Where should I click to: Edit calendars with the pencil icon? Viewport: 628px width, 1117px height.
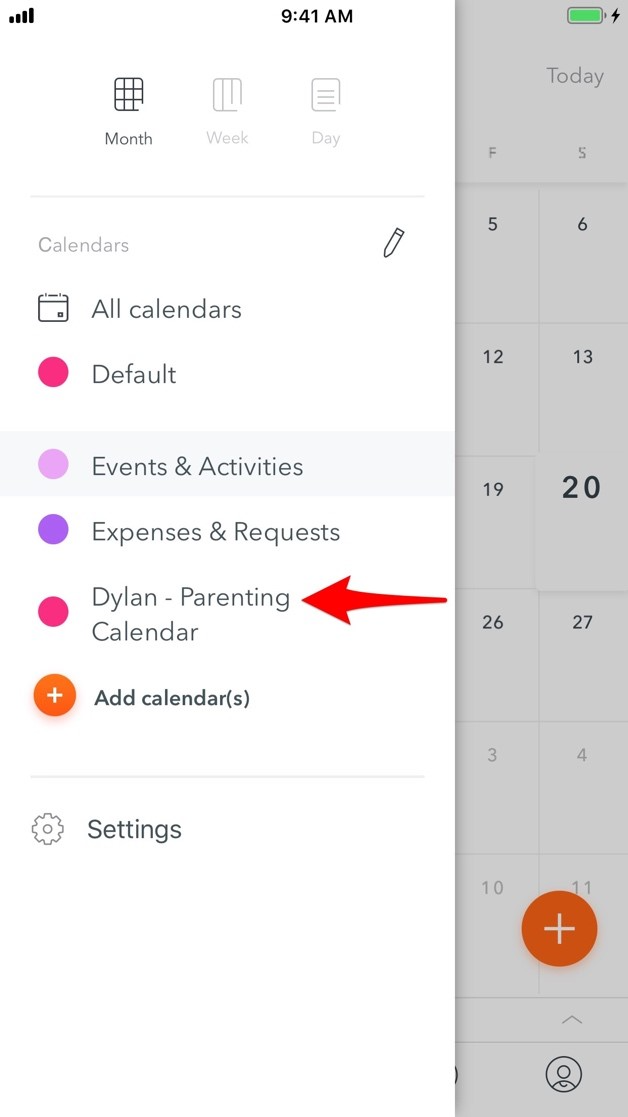pyautogui.click(x=394, y=243)
